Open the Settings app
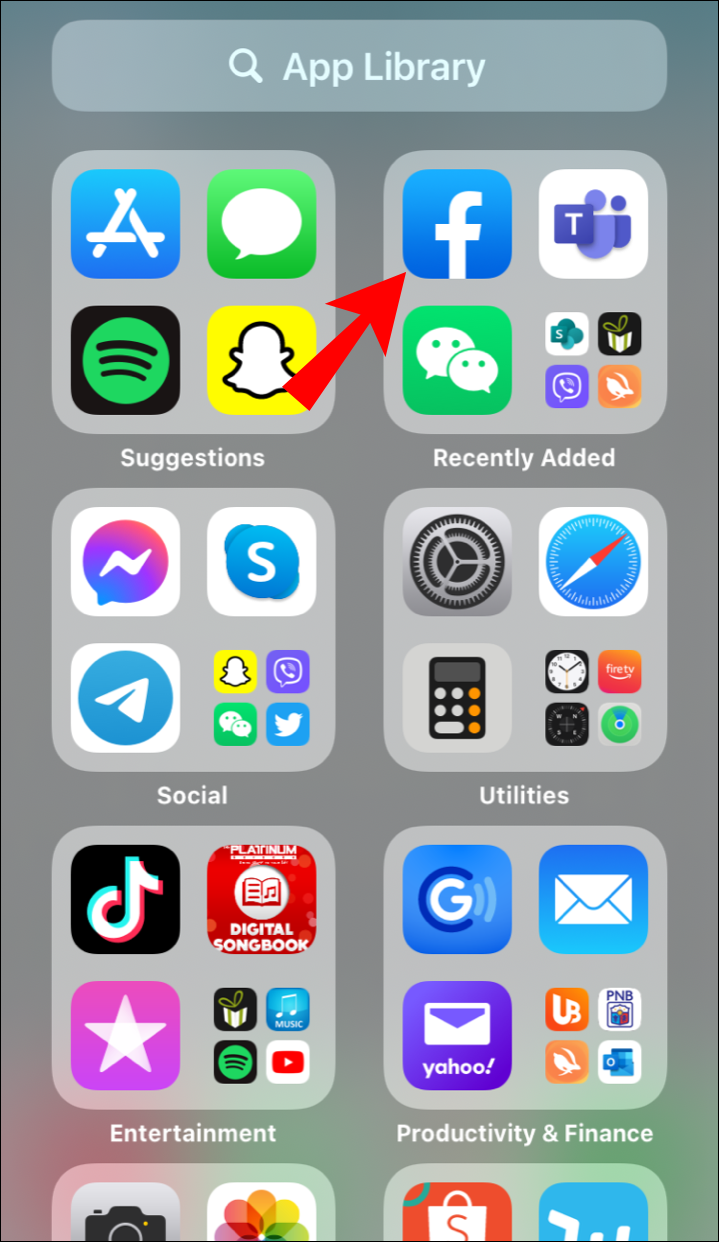The height and width of the screenshot is (1242, 719). tap(457, 561)
